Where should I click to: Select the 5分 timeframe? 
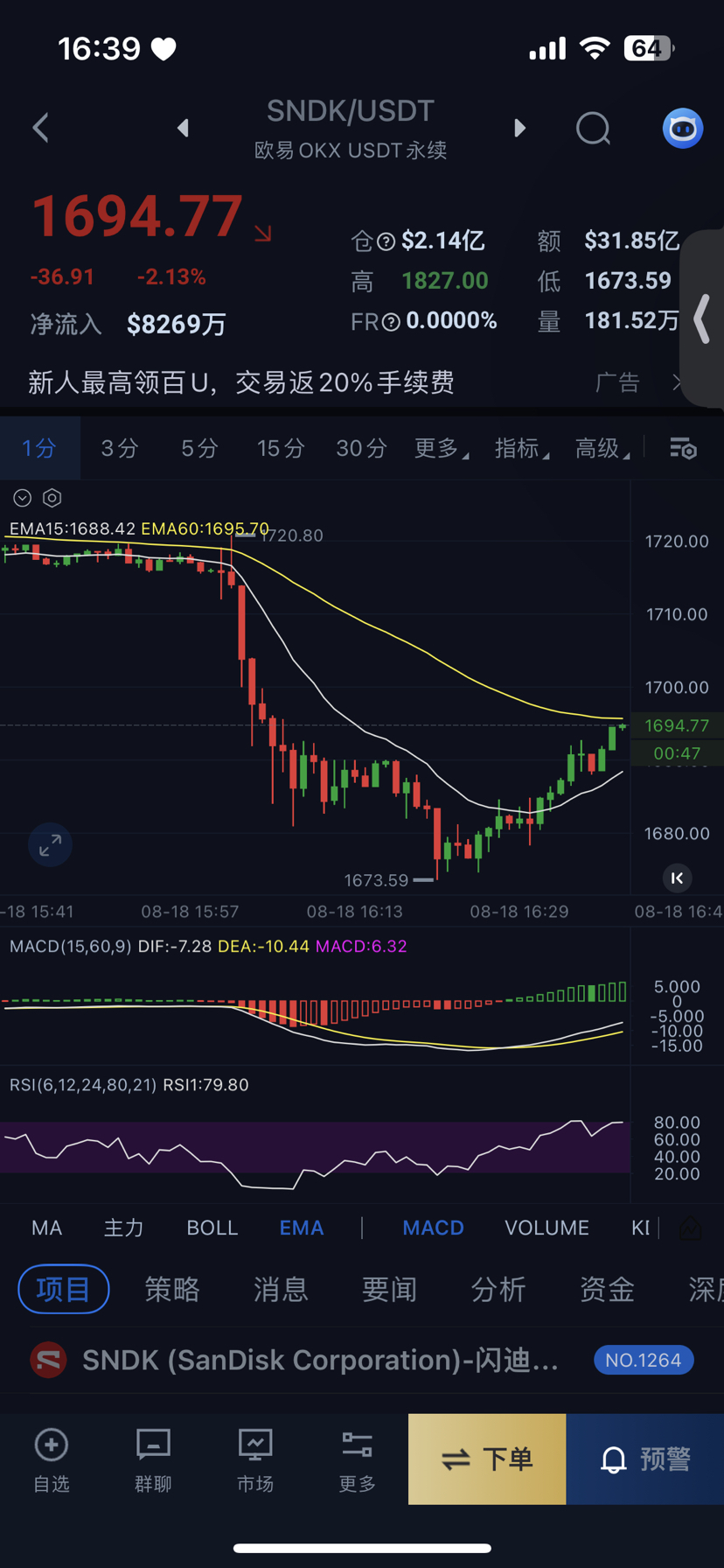(199, 448)
